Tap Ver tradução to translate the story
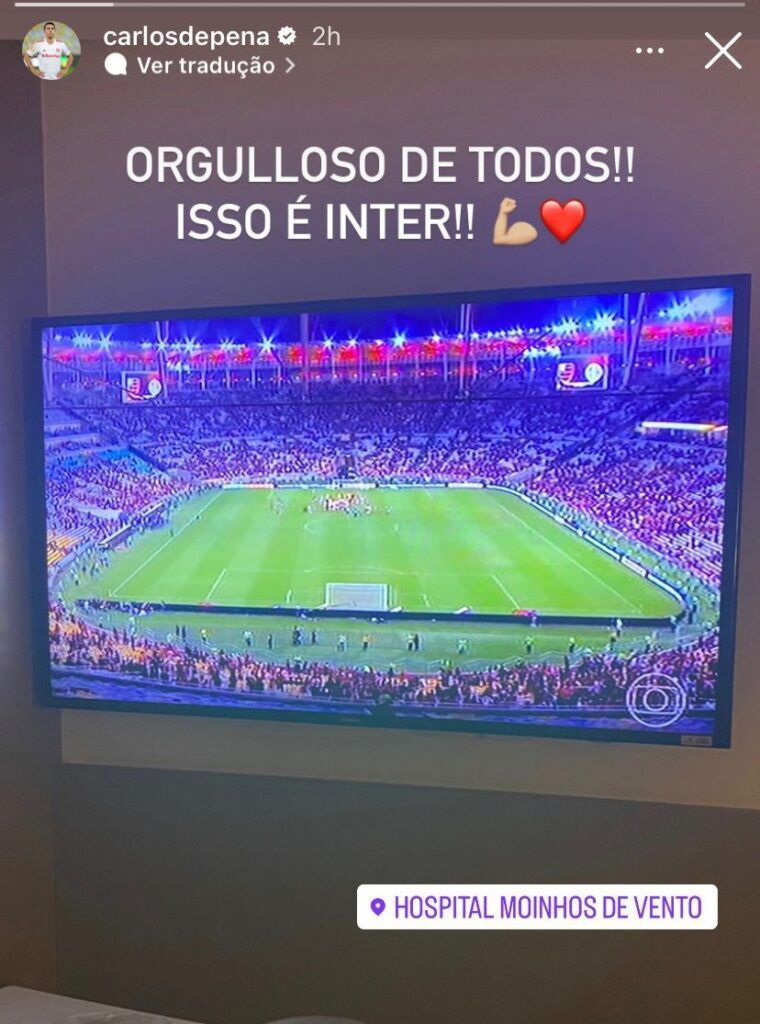760x1024 pixels. pyautogui.click(x=200, y=65)
